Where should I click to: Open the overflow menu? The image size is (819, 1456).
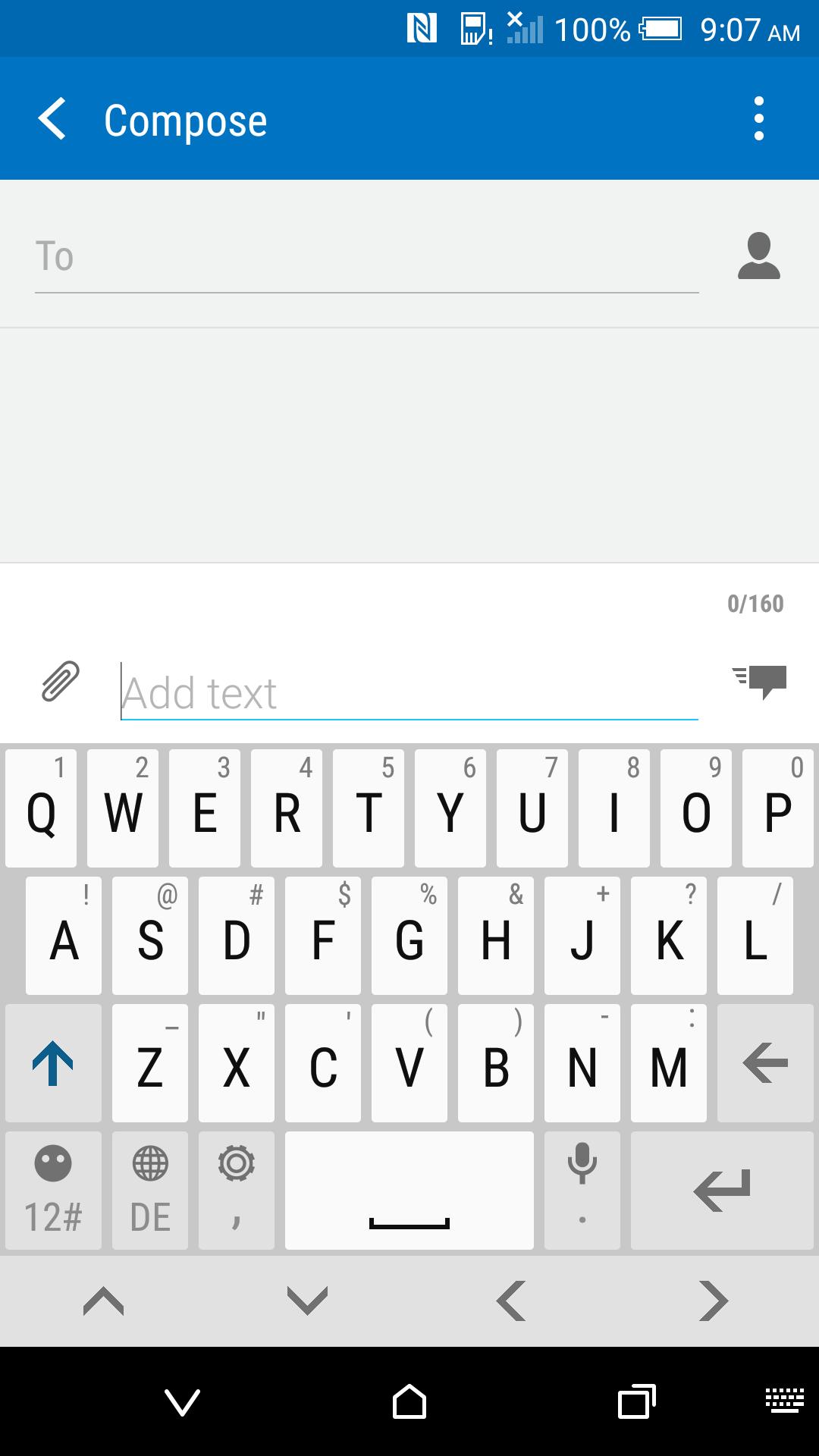point(758,119)
